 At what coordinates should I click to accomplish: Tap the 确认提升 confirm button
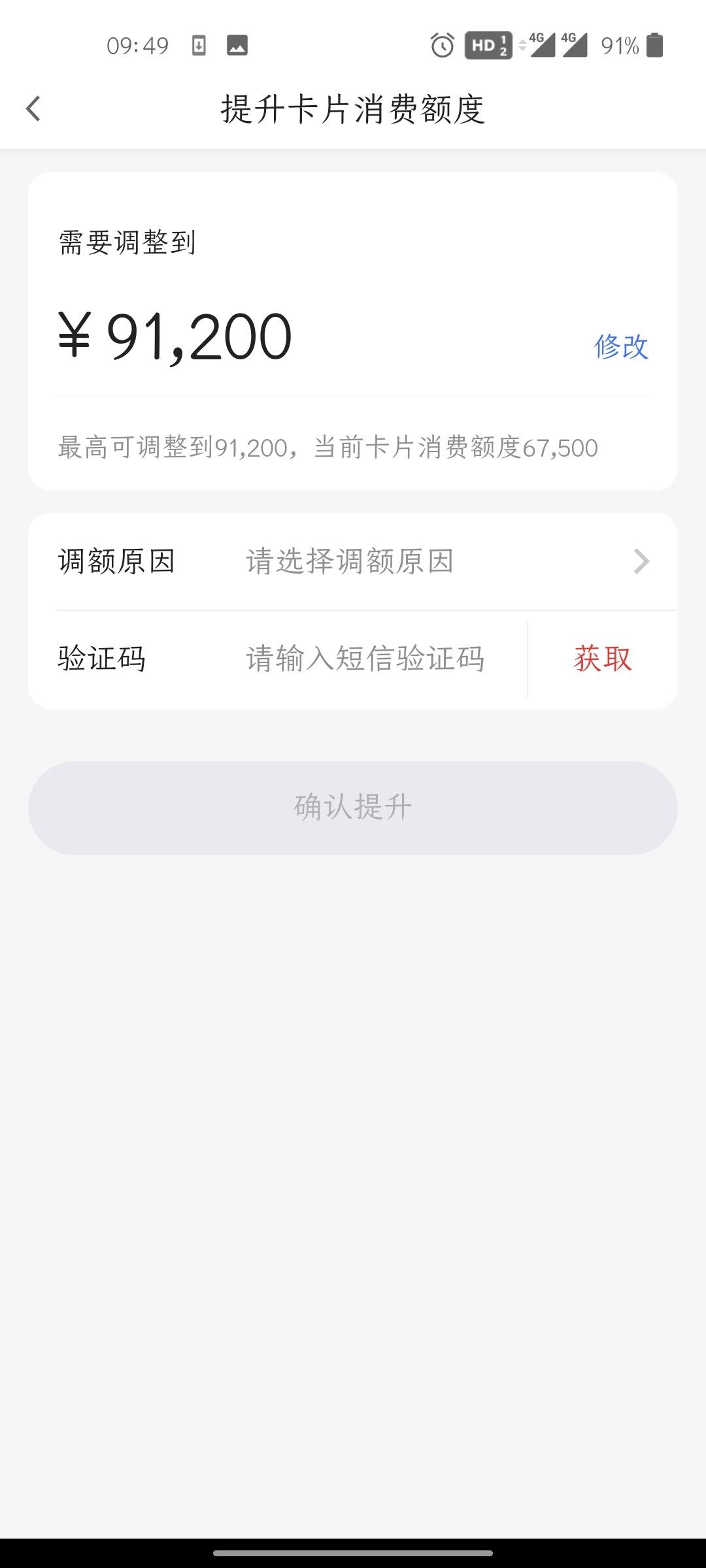pyautogui.click(x=353, y=808)
